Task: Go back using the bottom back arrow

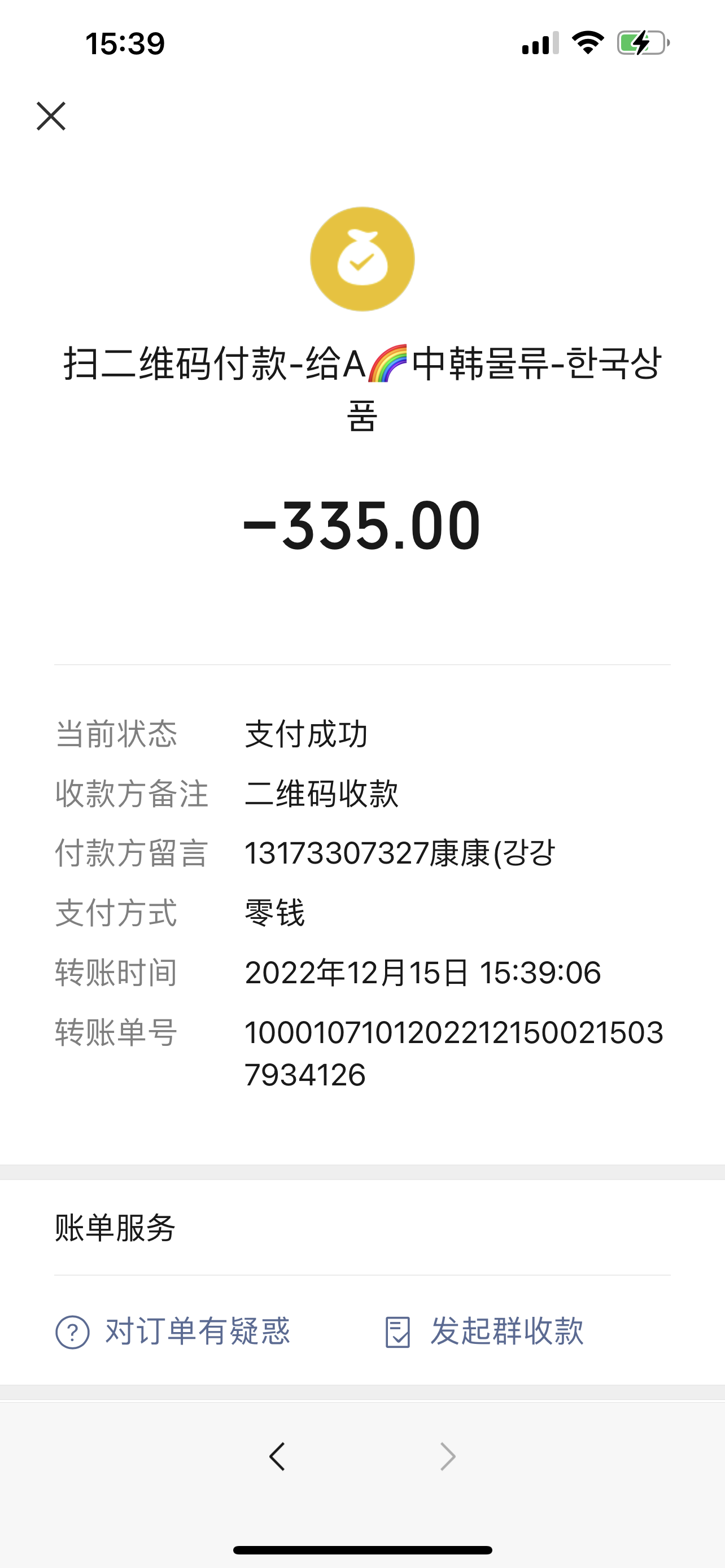Action: [278, 1457]
